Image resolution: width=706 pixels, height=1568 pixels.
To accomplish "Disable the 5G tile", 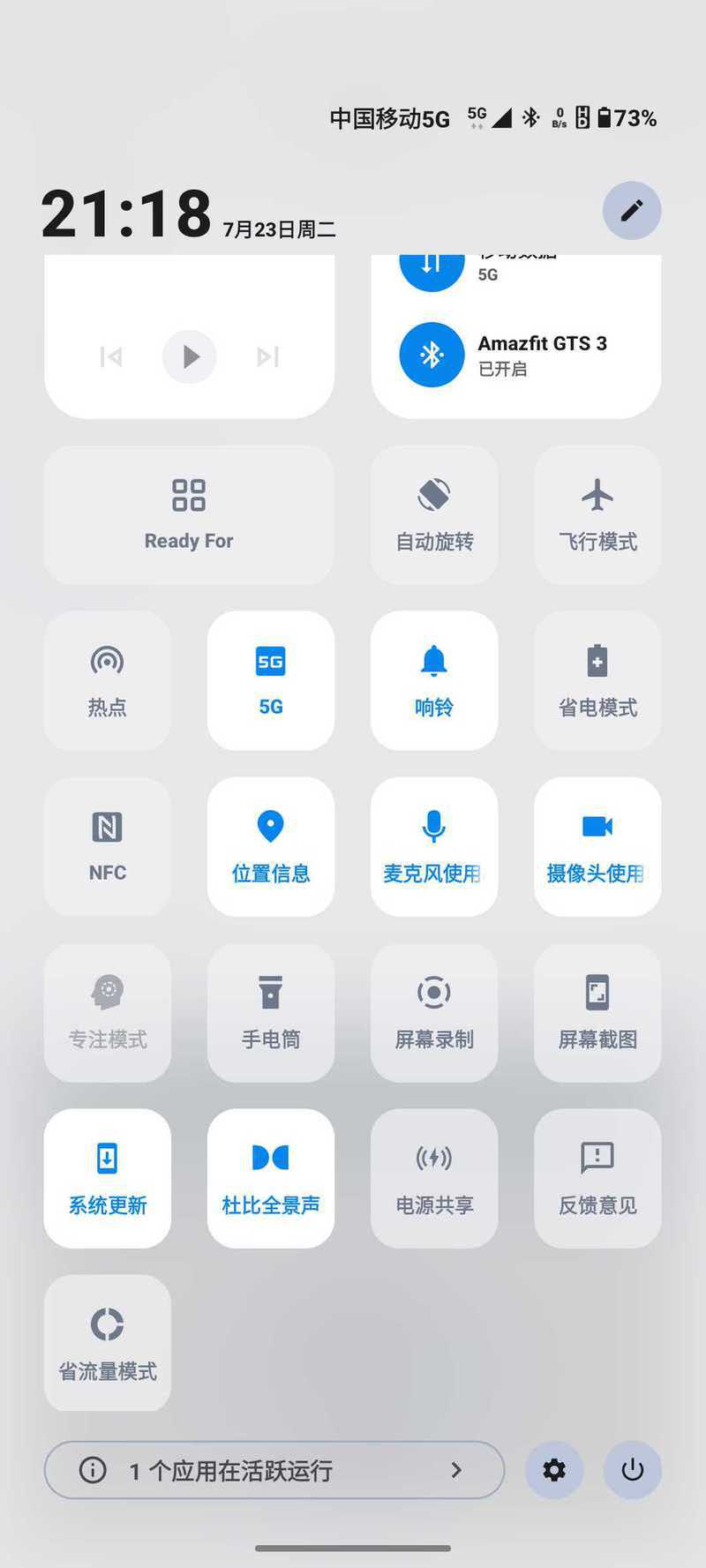I will (x=271, y=680).
